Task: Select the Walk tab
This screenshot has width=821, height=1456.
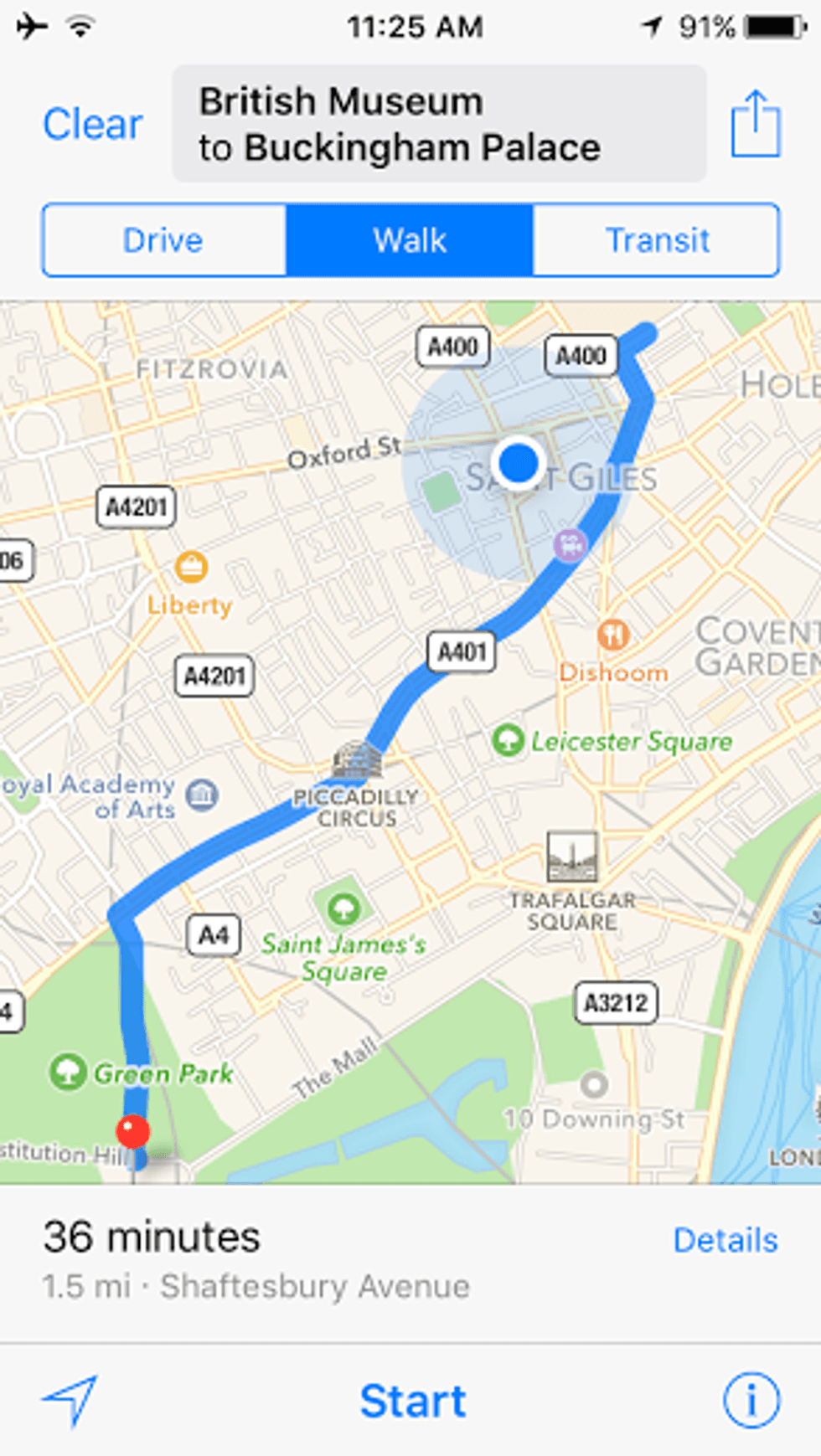Action: 410,240
